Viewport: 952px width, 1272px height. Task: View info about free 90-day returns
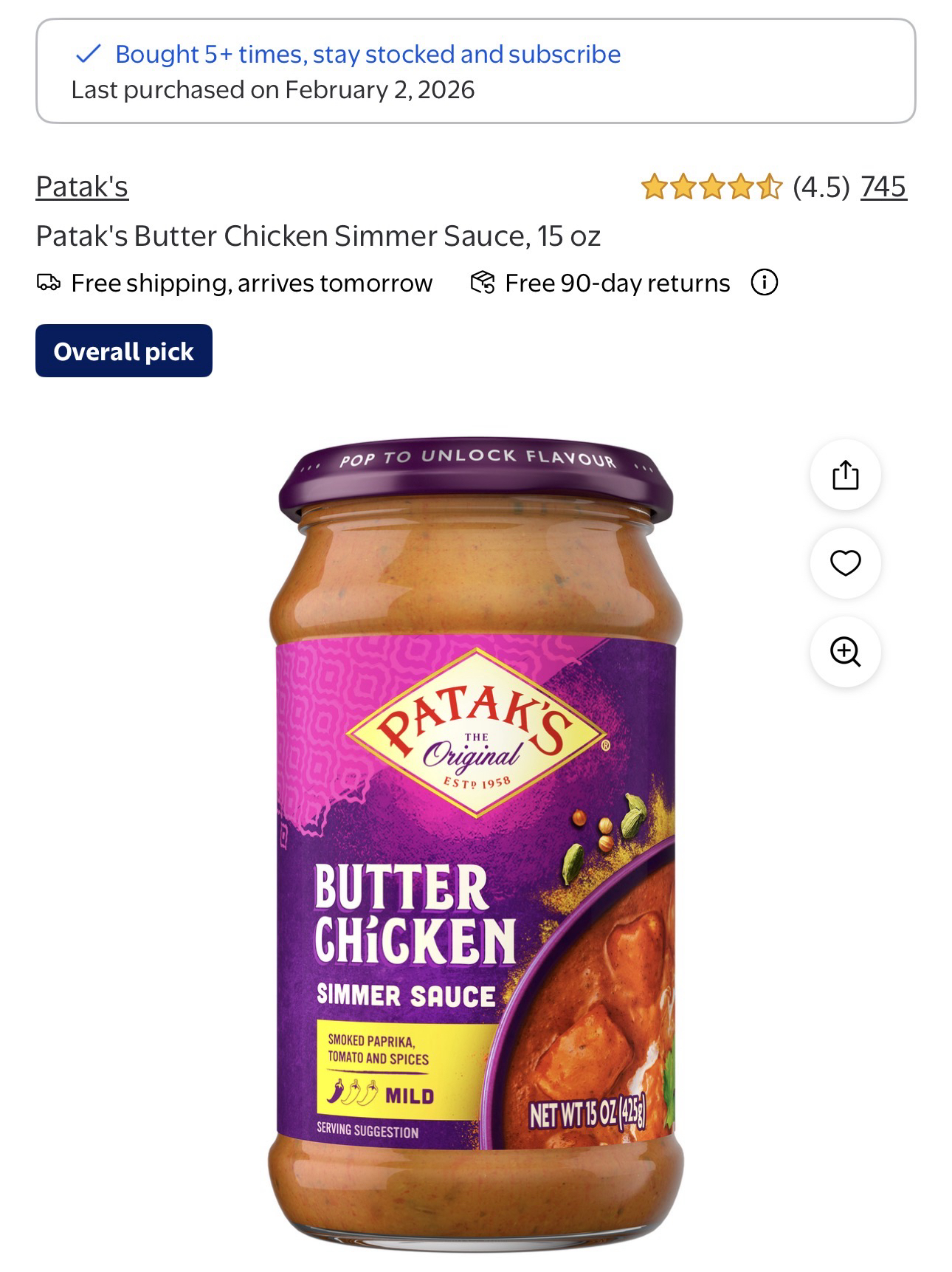click(x=764, y=283)
